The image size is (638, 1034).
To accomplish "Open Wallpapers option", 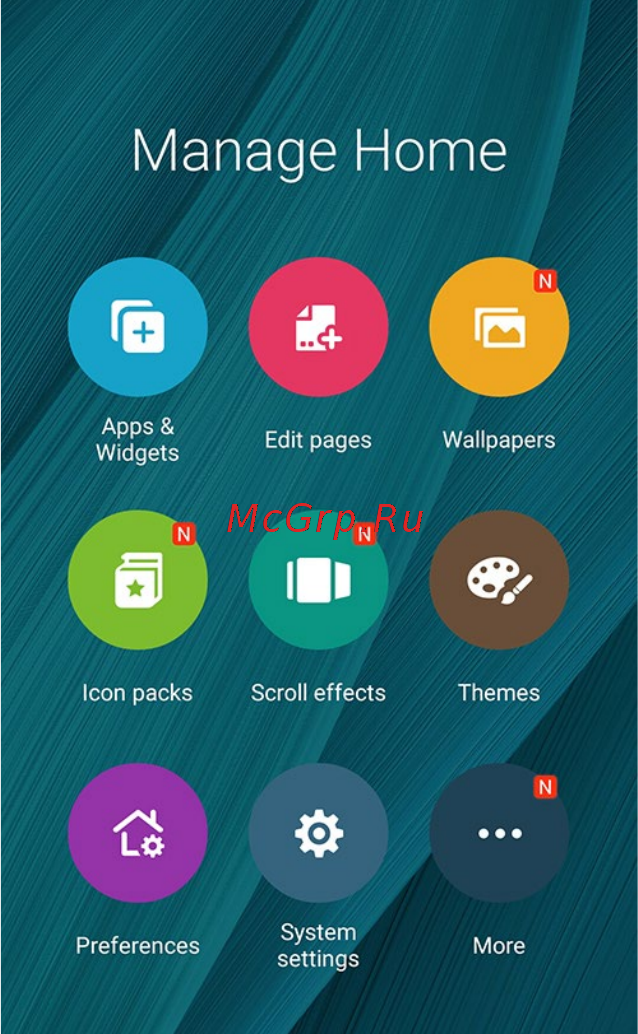I will click(499, 327).
